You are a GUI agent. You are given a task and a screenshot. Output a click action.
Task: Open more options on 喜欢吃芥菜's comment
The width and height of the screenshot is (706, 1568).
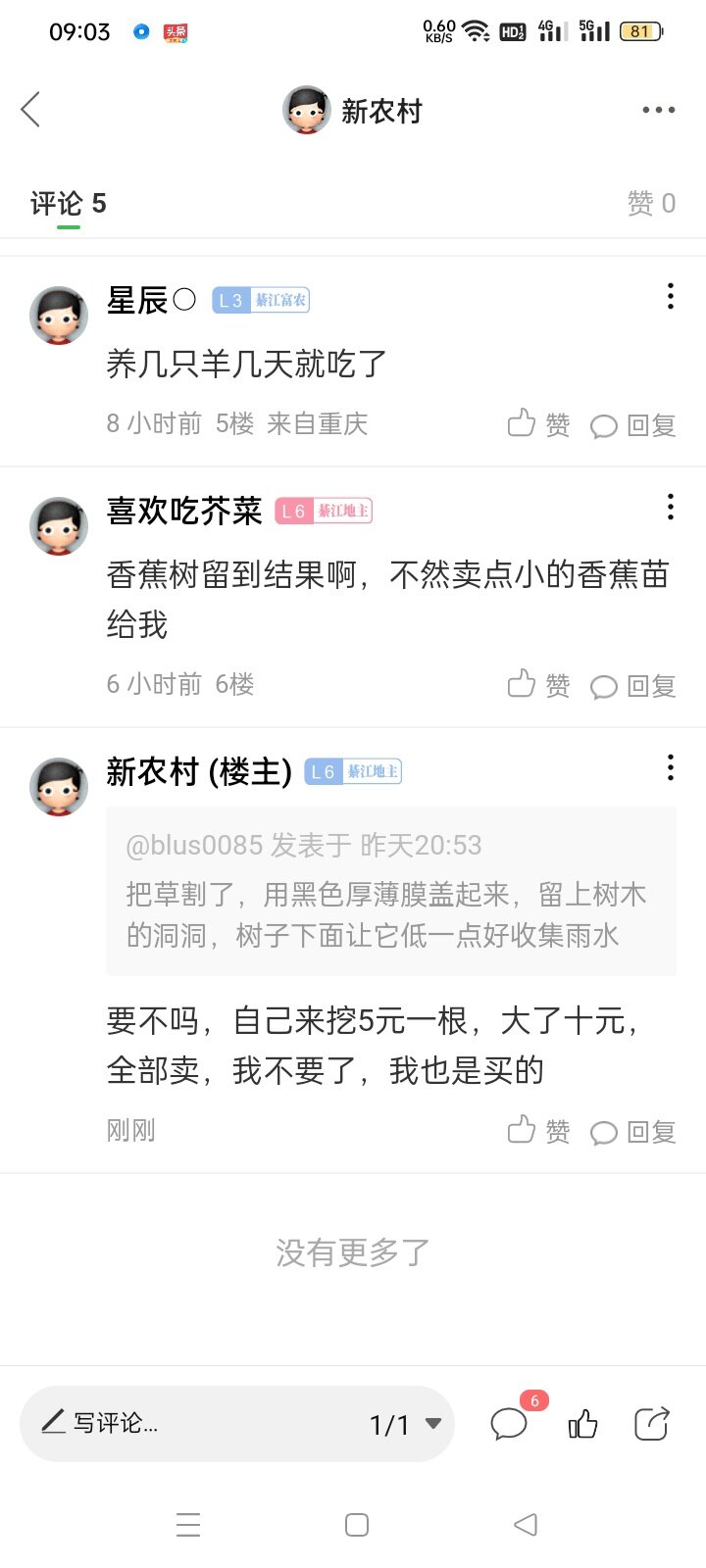tap(671, 507)
